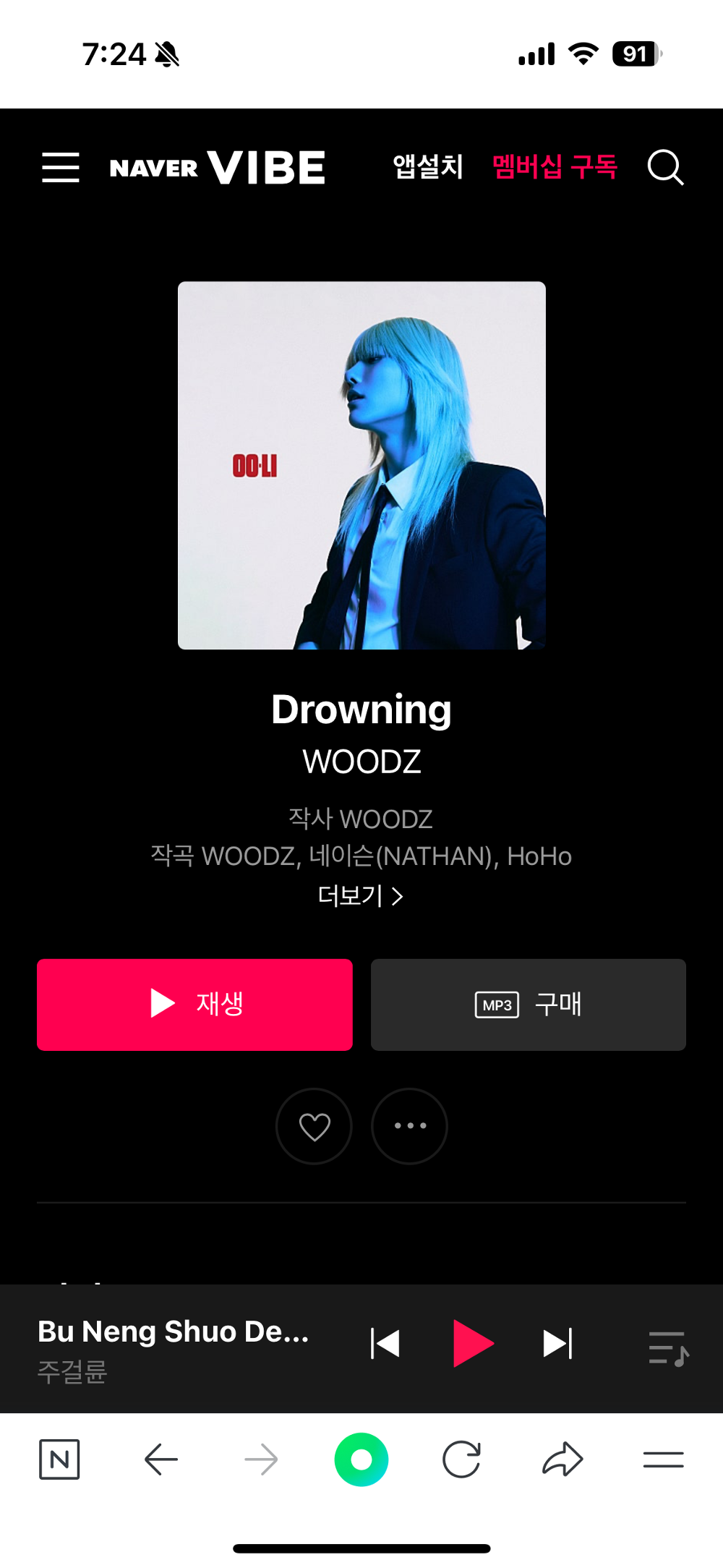
Task: Tap the heart icon to like Drowning
Action: (314, 1126)
